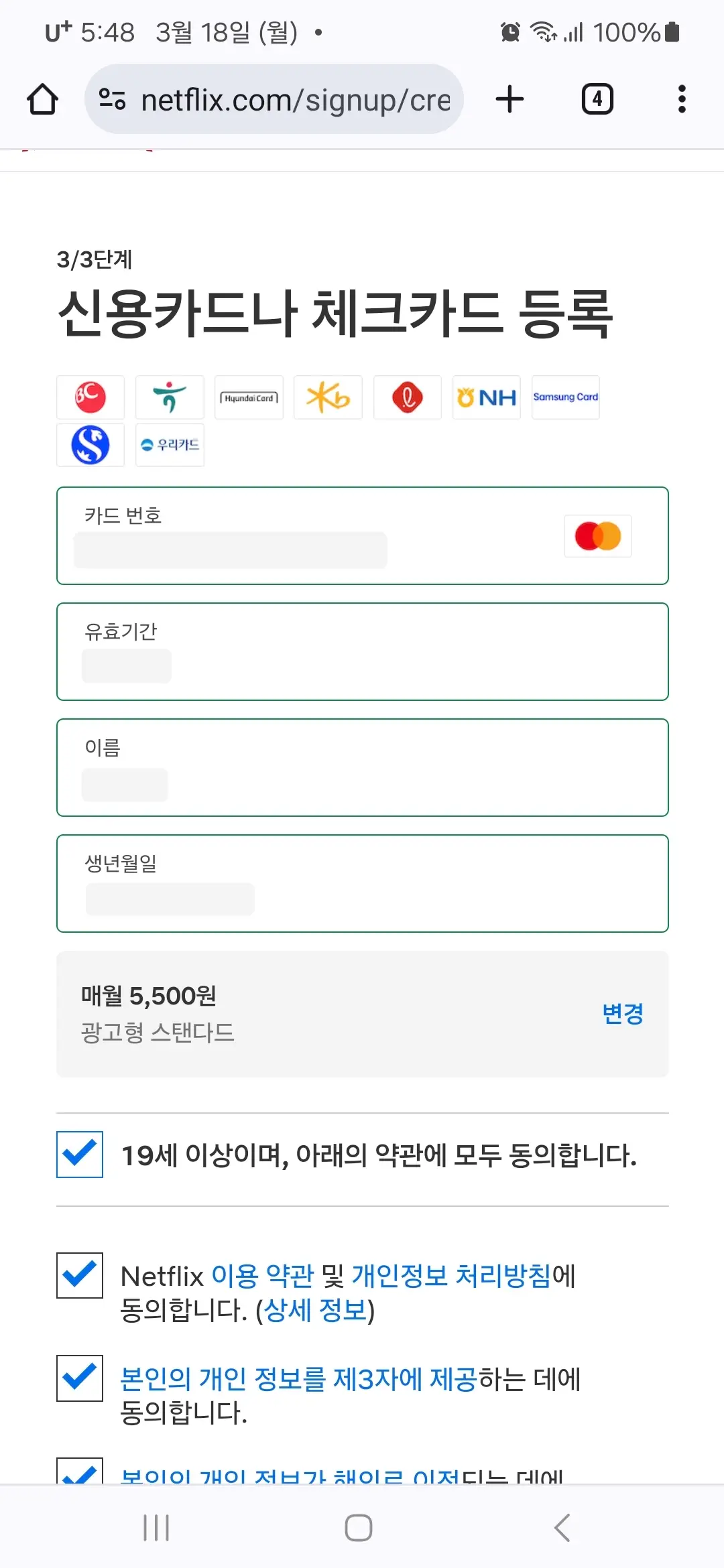
Task: Select the Shinhan card icon
Action: coord(90,444)
